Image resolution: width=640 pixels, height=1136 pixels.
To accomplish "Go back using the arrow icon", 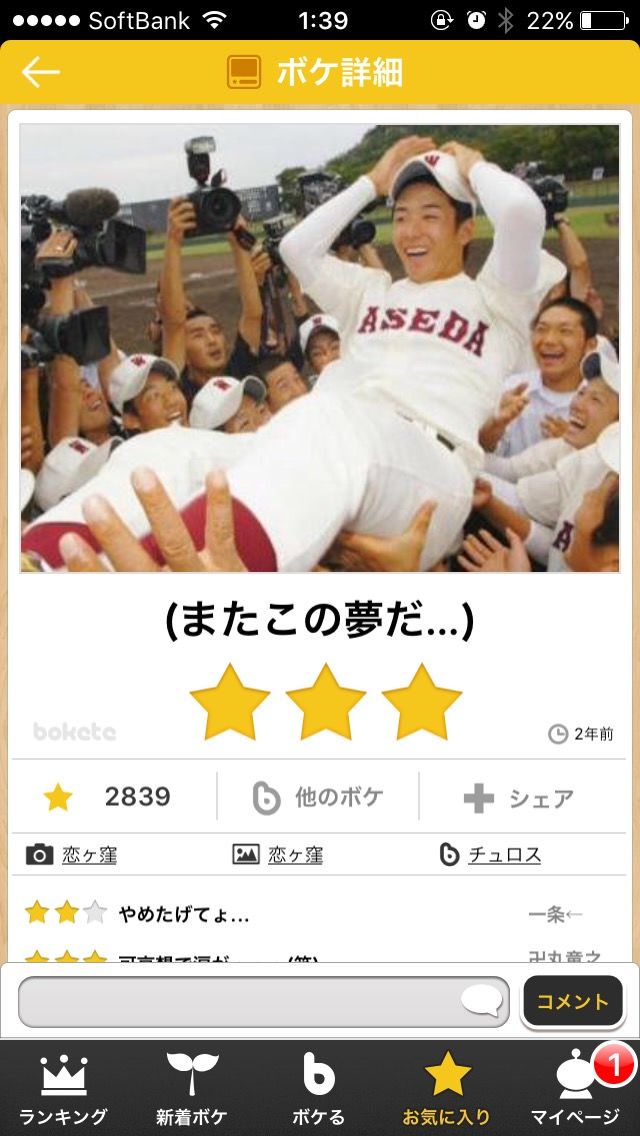I will tap(41, 72).
